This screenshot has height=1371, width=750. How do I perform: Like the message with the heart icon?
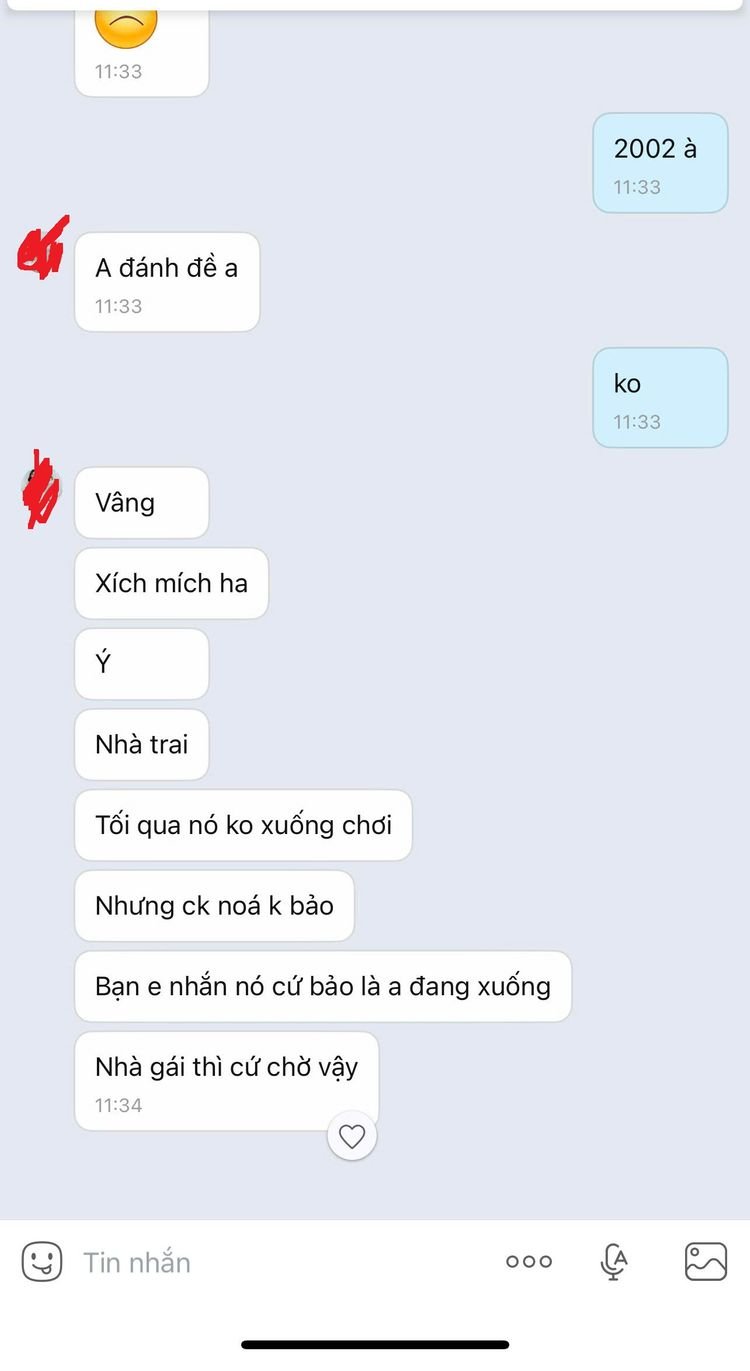click(352, 1136)
